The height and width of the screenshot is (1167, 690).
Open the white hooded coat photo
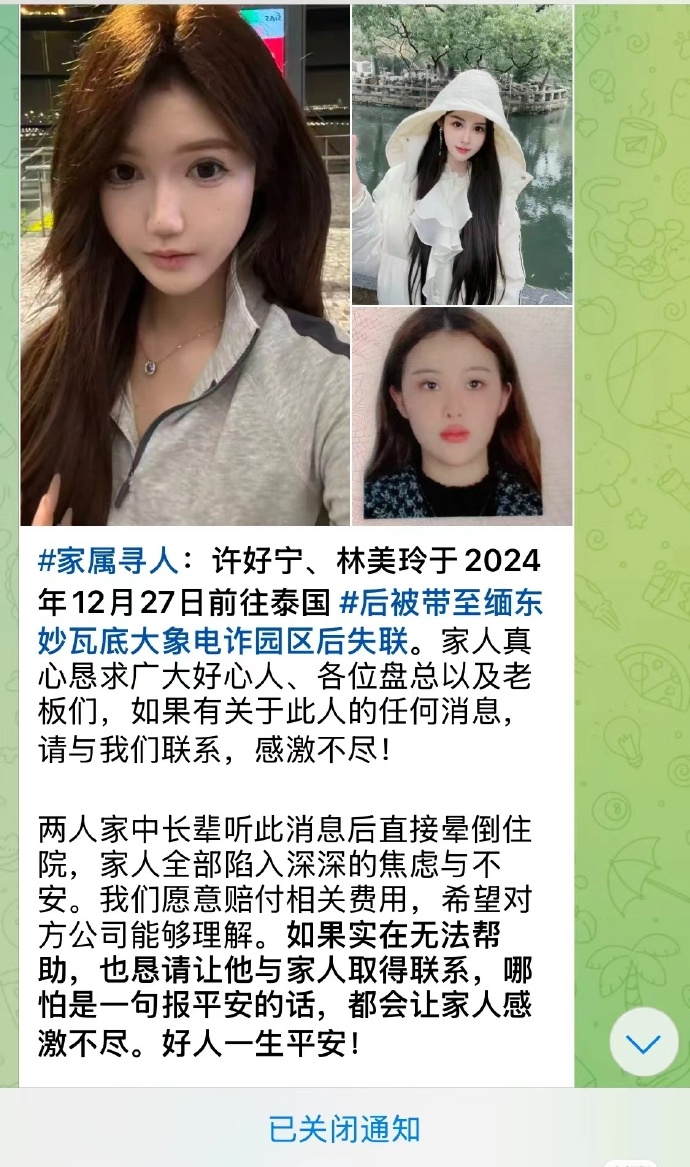[462, 155]
